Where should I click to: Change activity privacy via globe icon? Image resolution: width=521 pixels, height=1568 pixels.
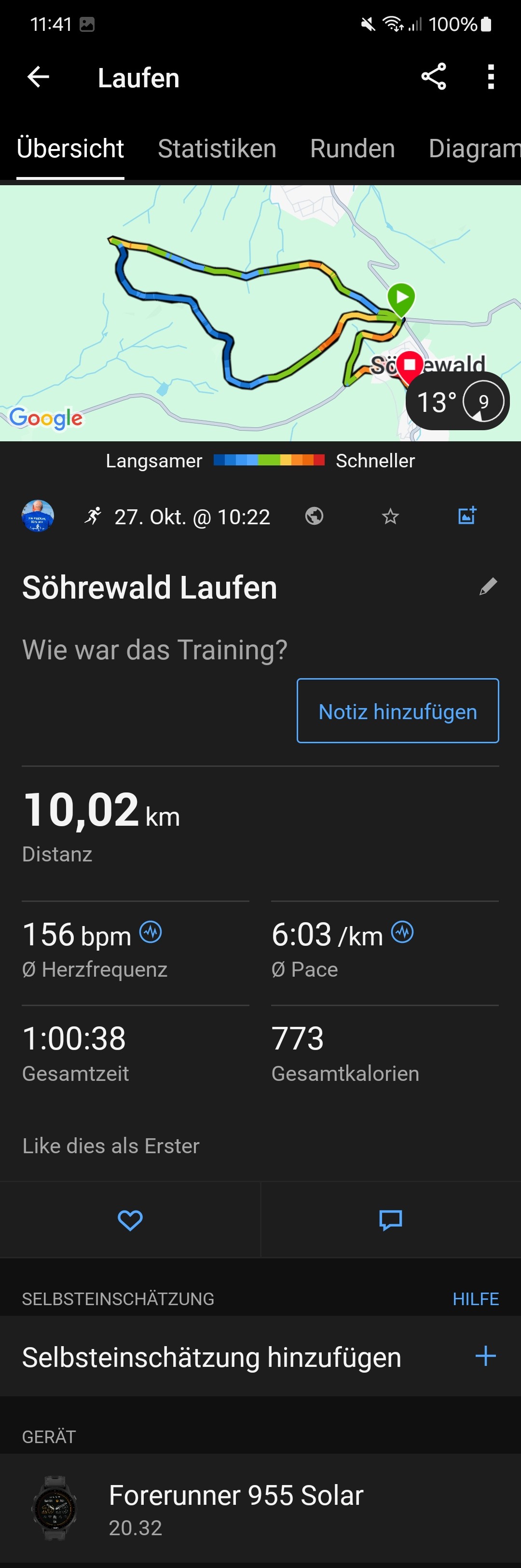point(314,516)
